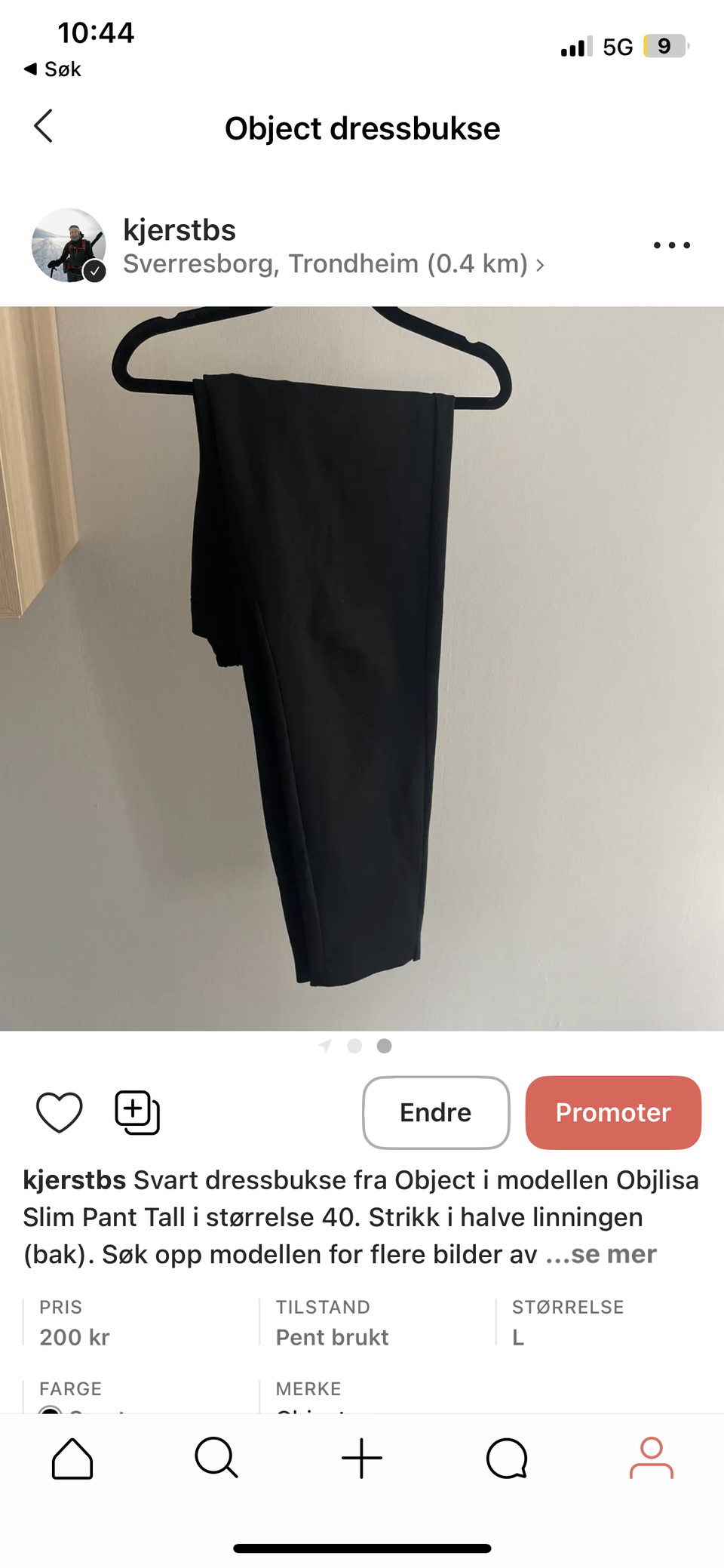Favorite the listing with the heart icon
The image size is (724, 1568).
[59, 1111]
